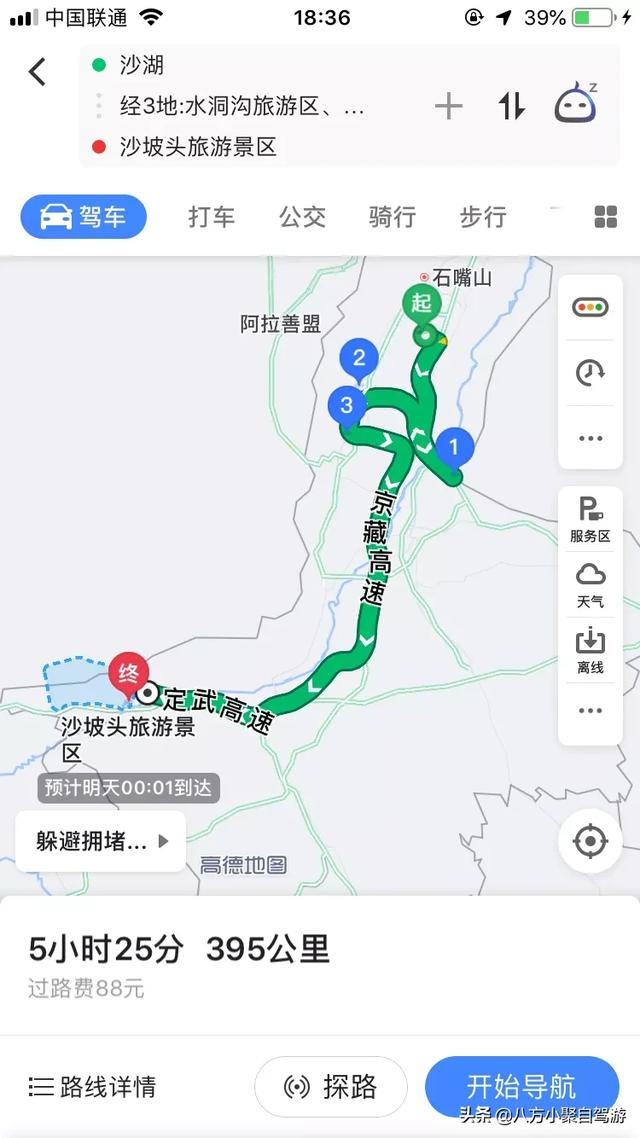Add another waypoint with the plus icon
The image size is (640, 1138).
tap(448, 106)
